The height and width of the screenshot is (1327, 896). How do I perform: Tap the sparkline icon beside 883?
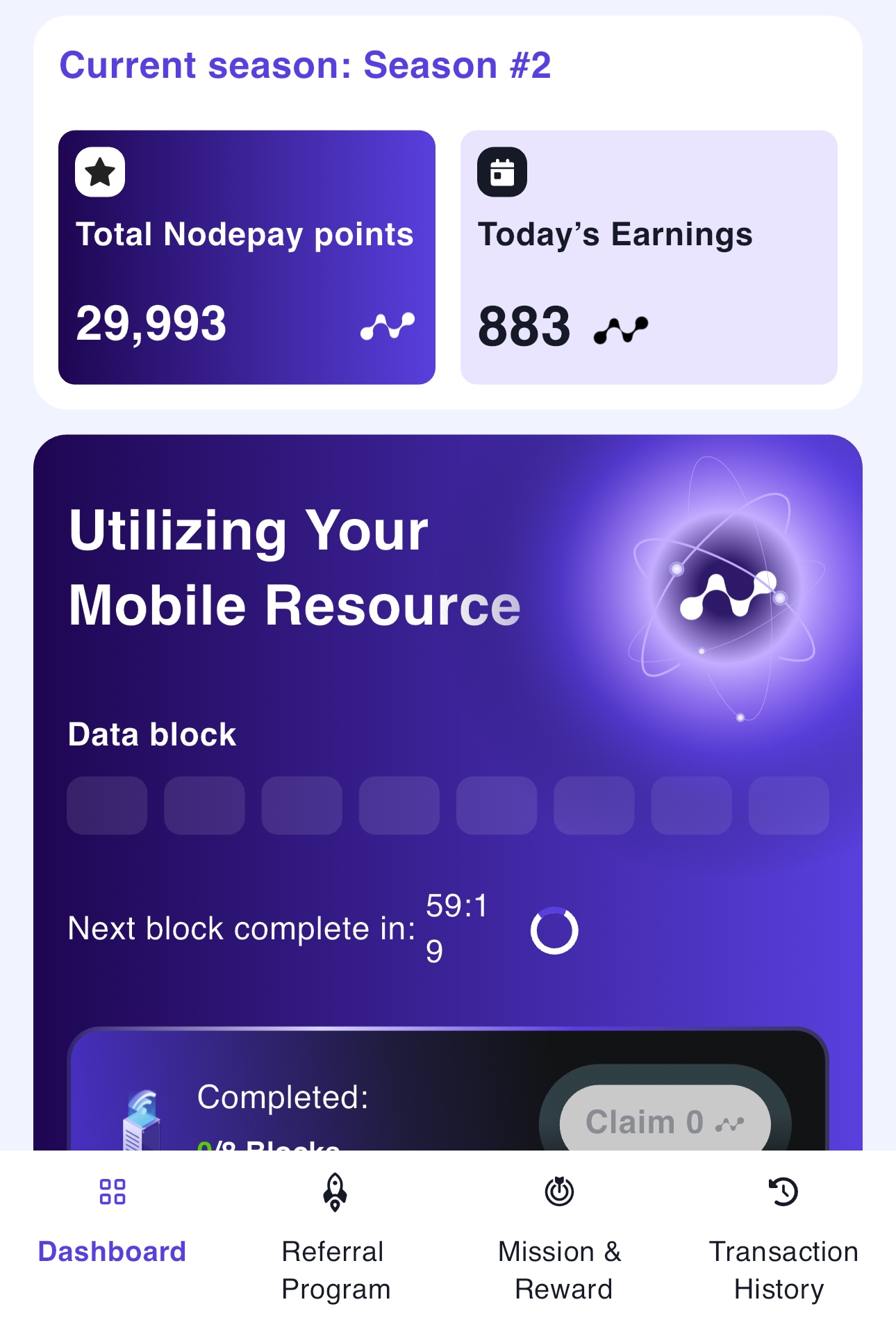click(620, 330)
